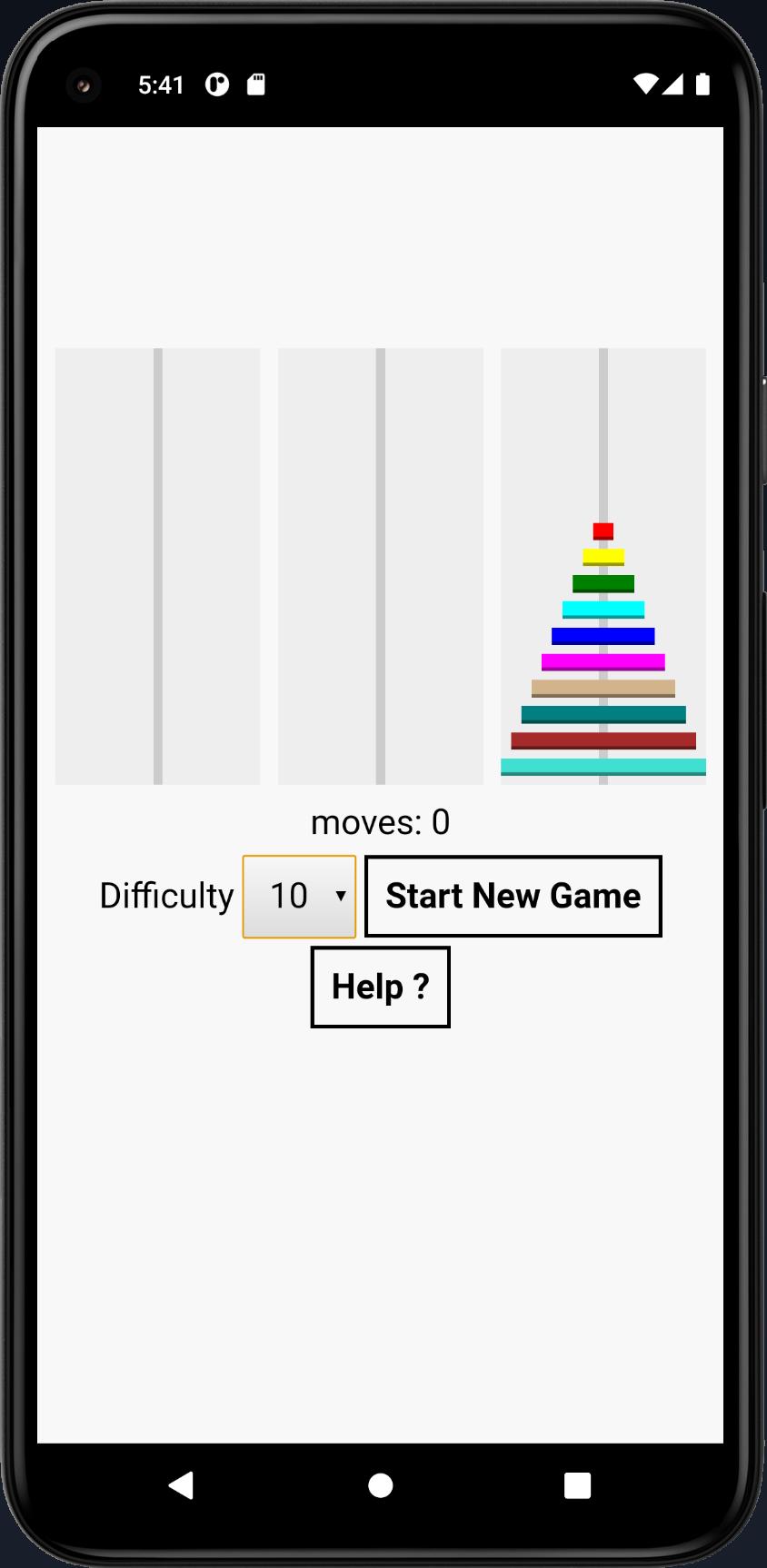The image size is (767, 1568).
Task: Select the large turquoise bottom disk
Action: pos(603,768)
